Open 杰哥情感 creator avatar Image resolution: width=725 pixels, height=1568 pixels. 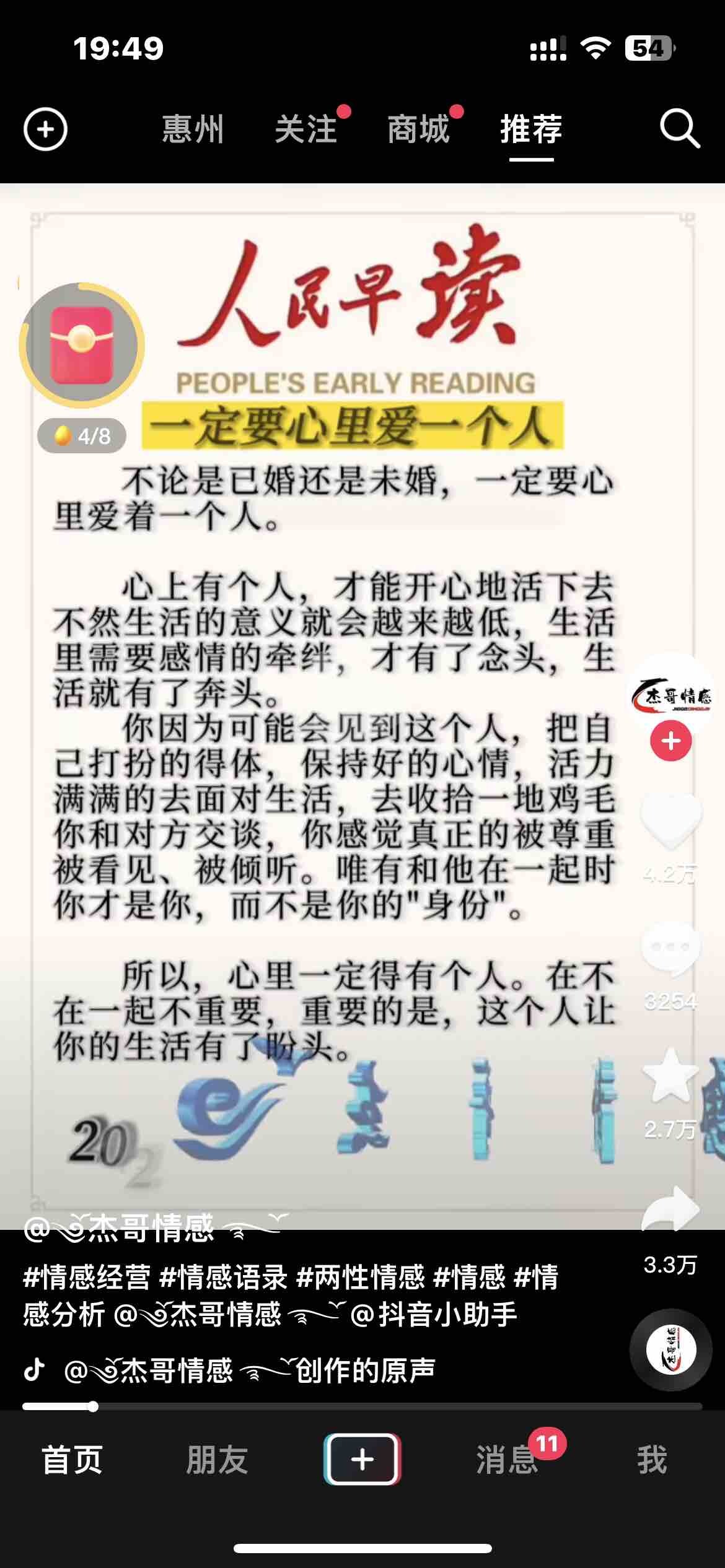(x=670, y=694)
